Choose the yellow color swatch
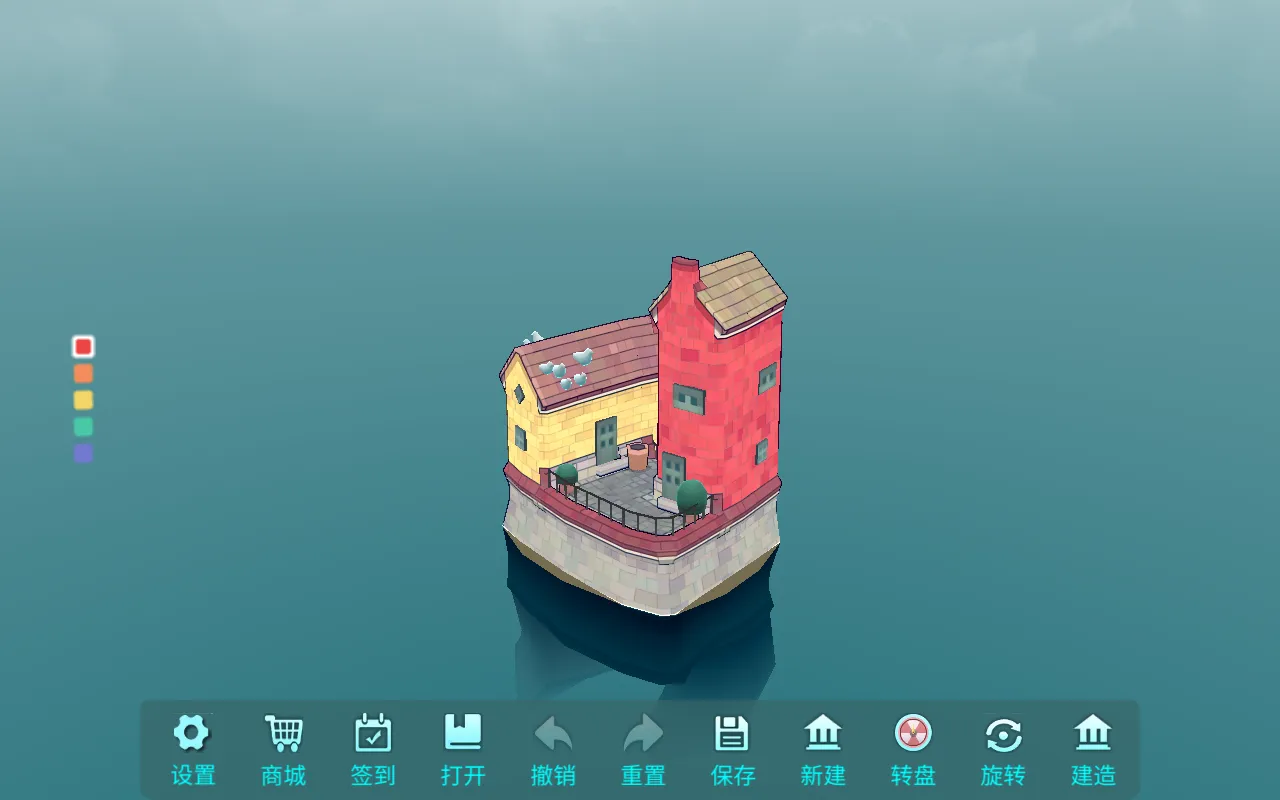 click(x=83, y=400)
